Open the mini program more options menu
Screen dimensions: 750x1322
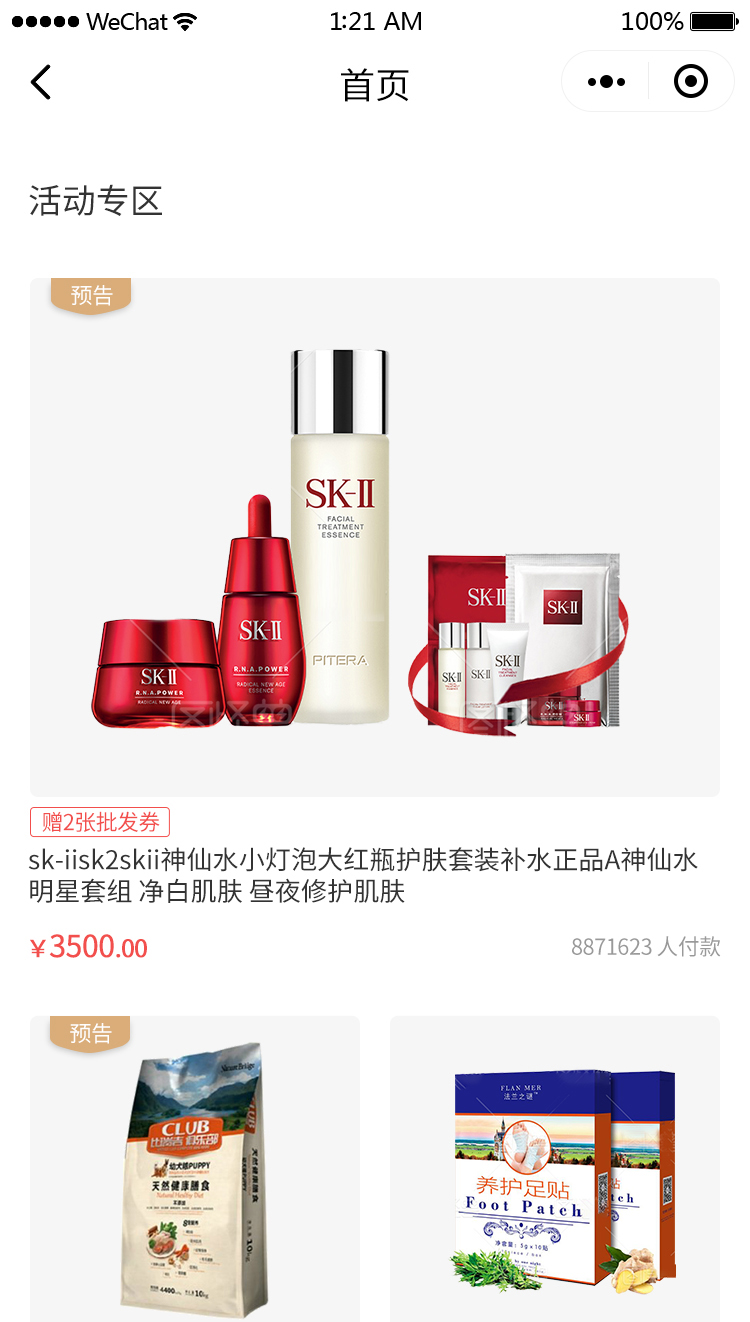tap(606, 82)
